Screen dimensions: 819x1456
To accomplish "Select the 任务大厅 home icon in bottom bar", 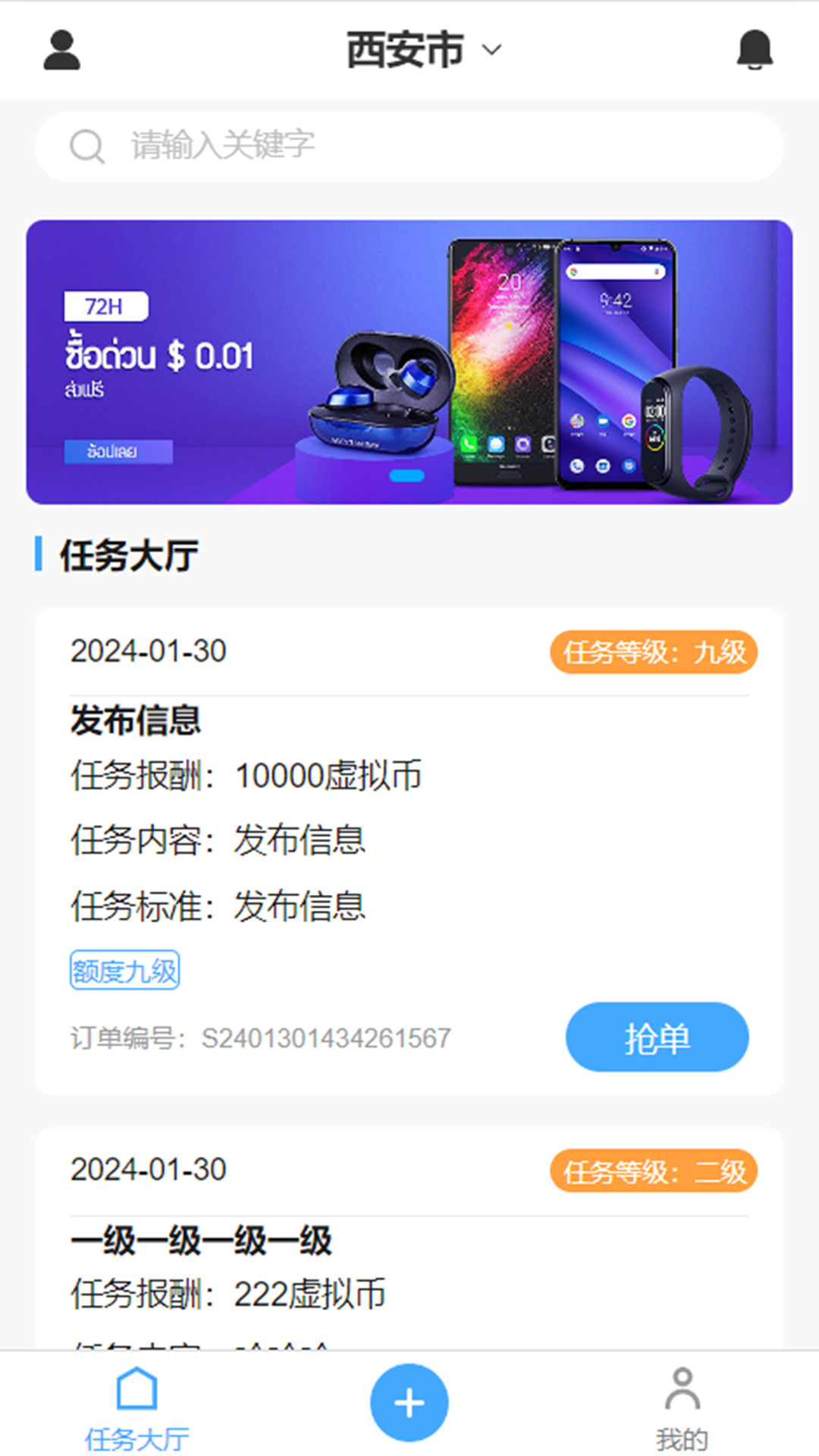I will tap(136, 1402).
